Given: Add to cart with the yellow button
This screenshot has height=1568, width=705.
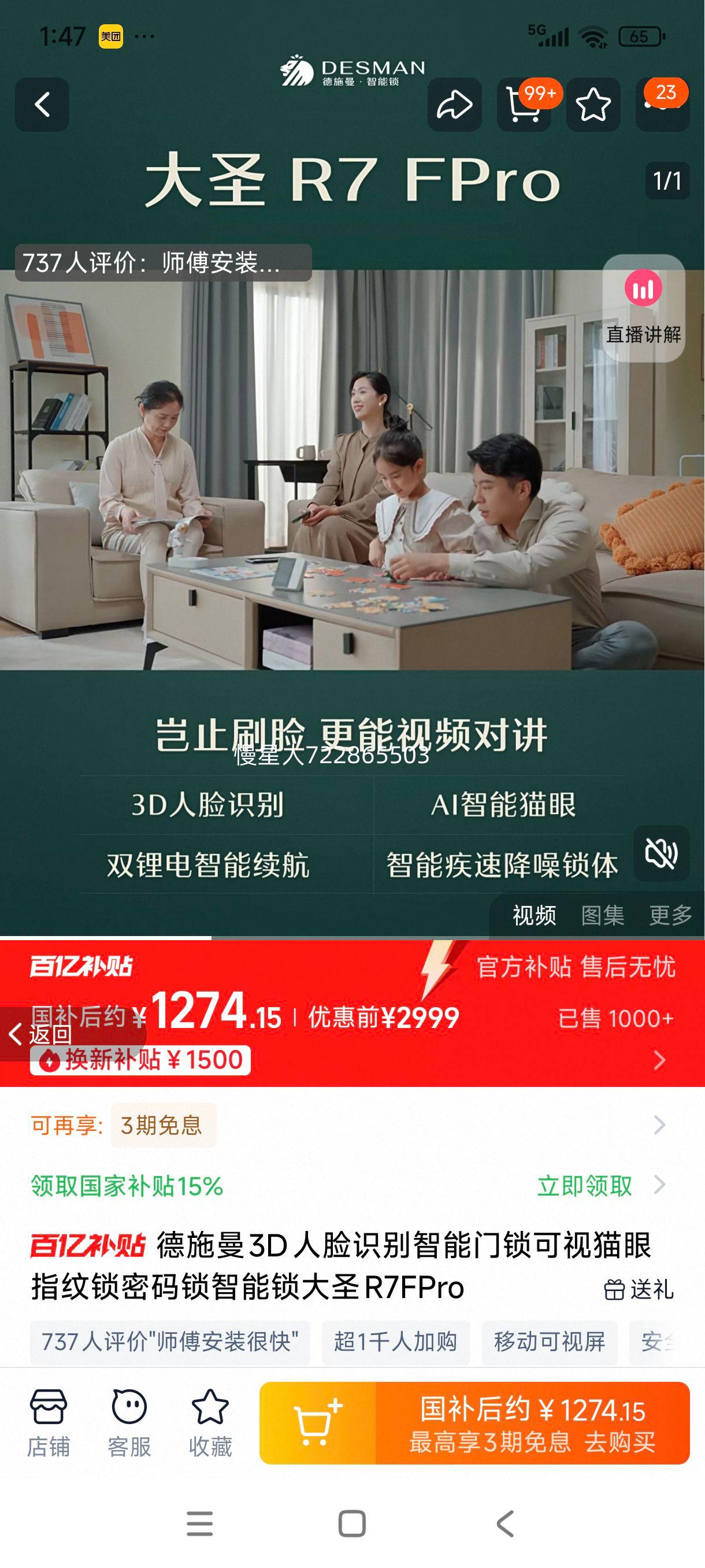Looking at the screenshot, I should 317,1422.
